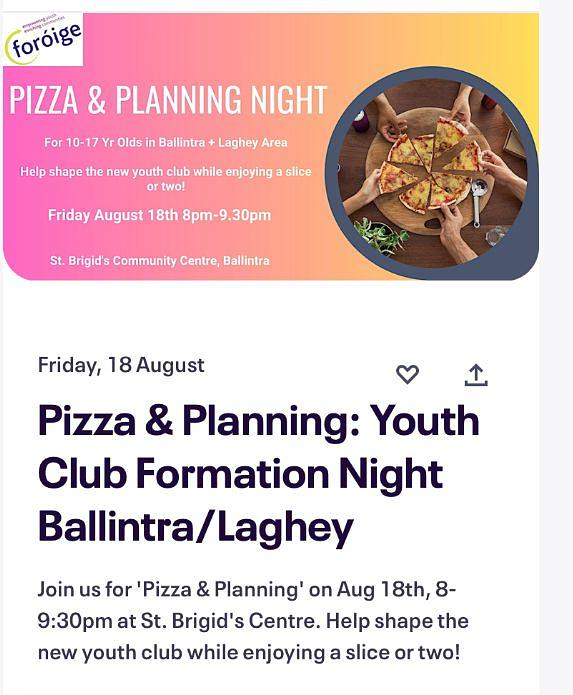The image size is (573, 695).
Task: Share this event
Action: pos(476,375)
